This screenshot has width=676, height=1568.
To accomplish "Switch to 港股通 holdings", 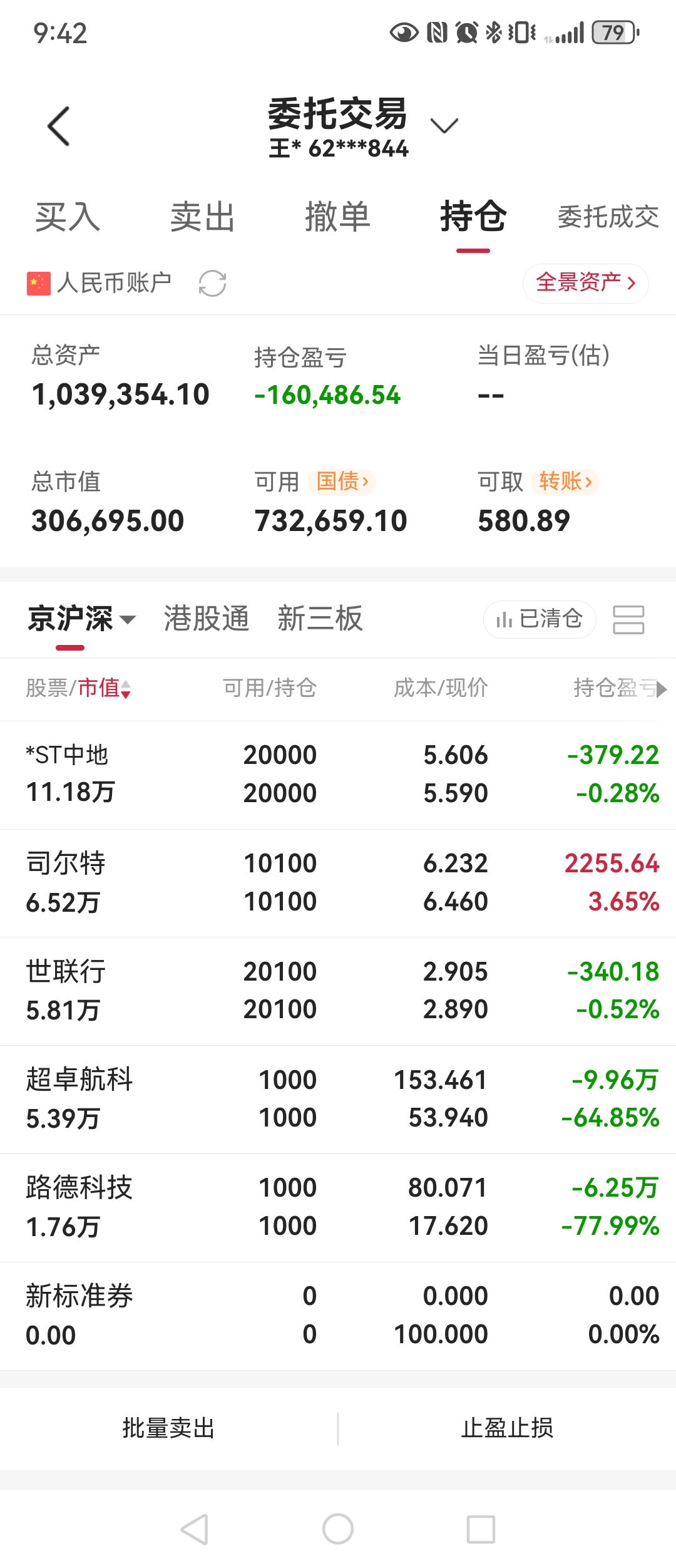I will click(x=207, y=619).
